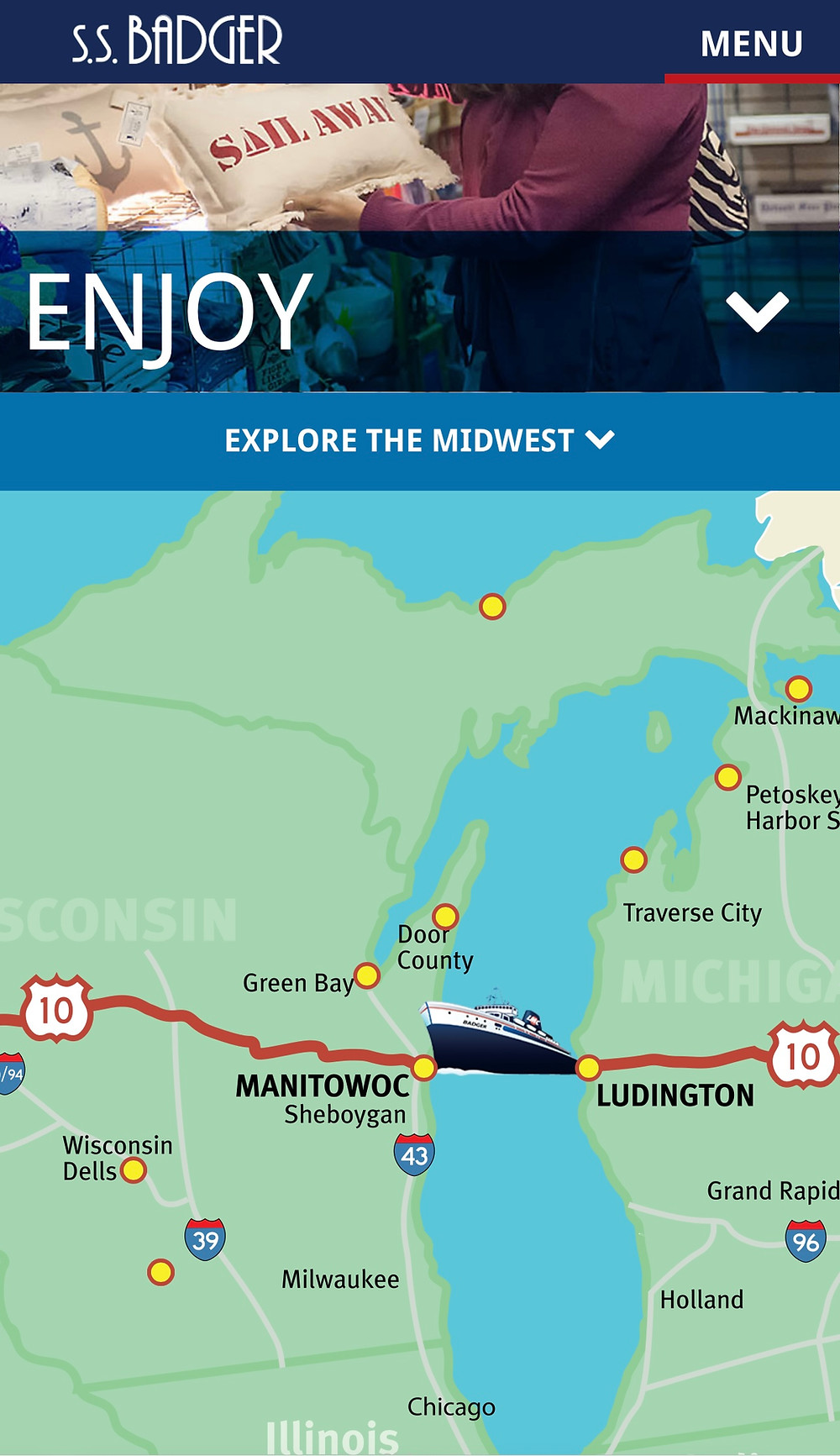Viewport: 840px width, 1456px height.
Task: Go to S.S. Badger home via logo
Action: (x=177, y=40)
